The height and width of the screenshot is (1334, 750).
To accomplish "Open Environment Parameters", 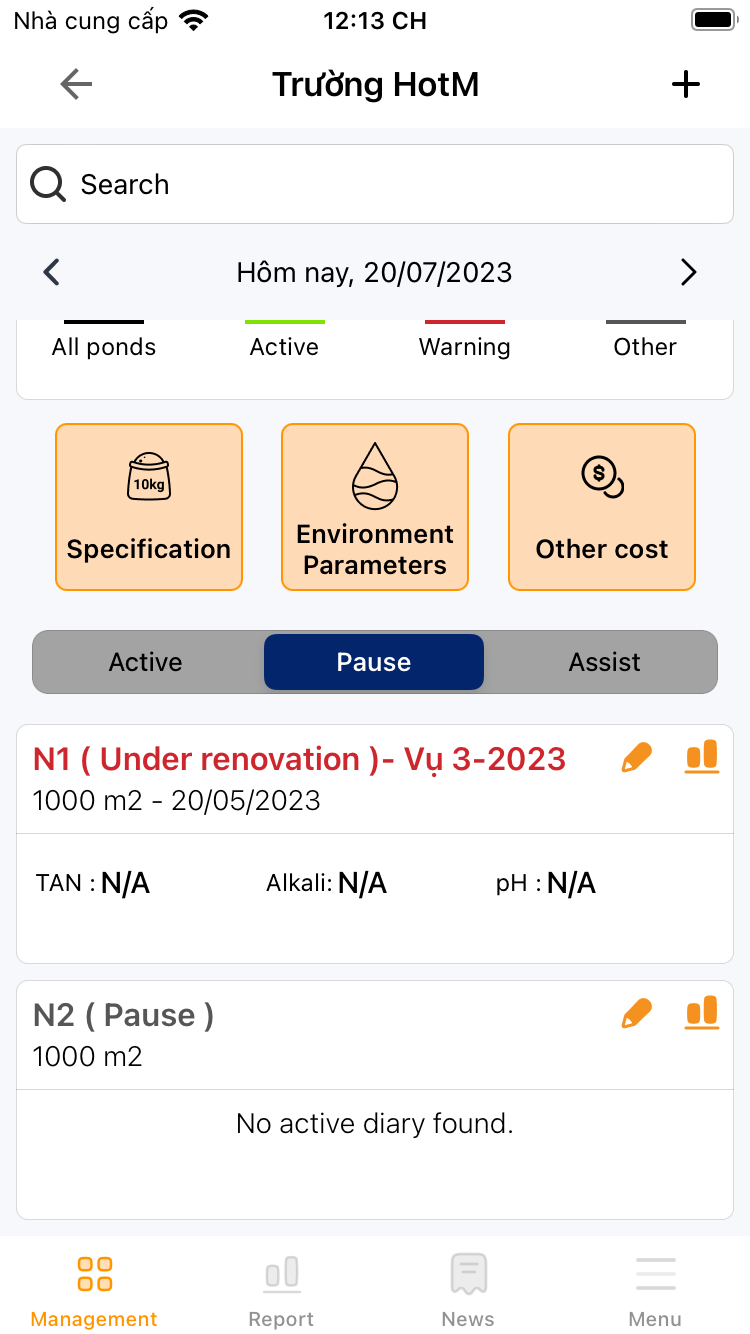I will click(375, 507).
